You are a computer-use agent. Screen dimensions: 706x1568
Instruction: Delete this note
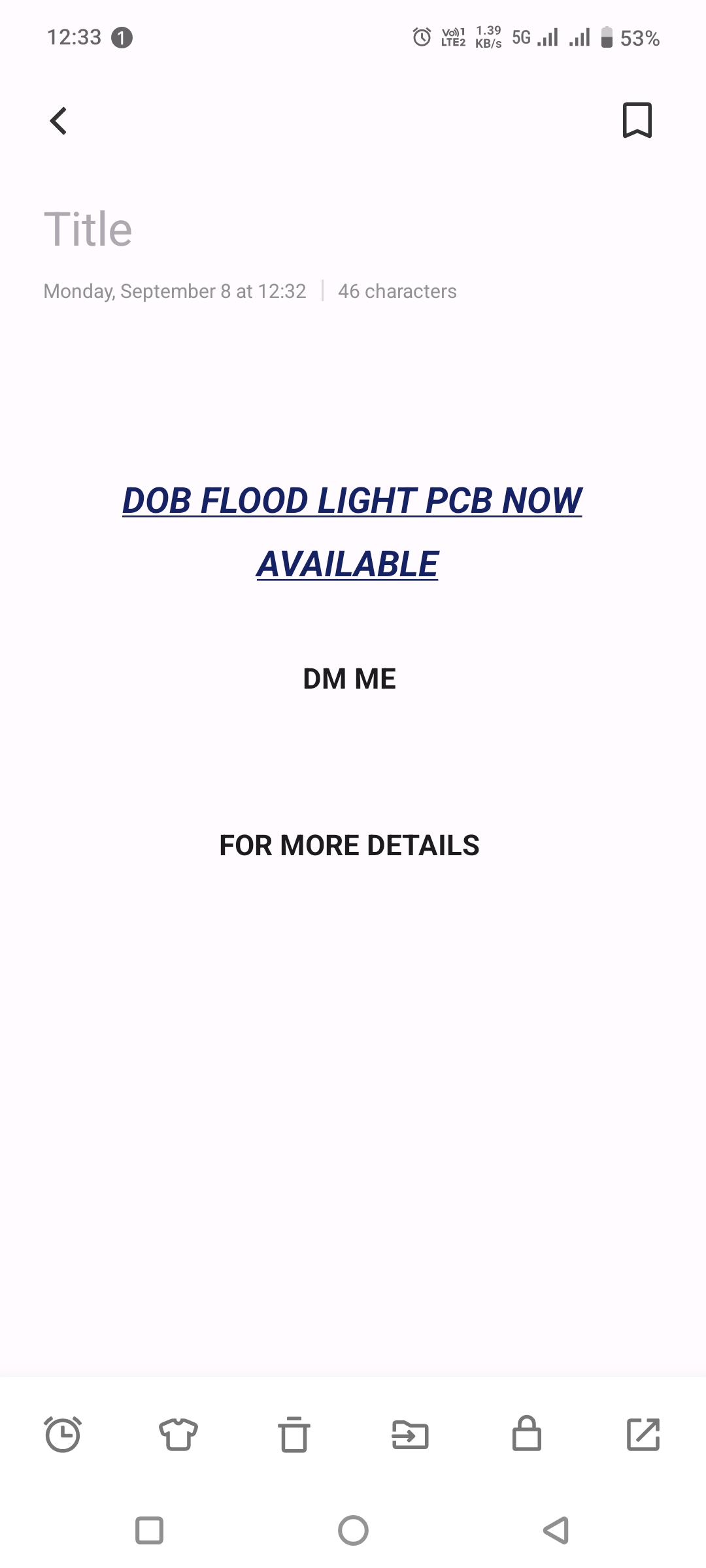[294, 1434]
